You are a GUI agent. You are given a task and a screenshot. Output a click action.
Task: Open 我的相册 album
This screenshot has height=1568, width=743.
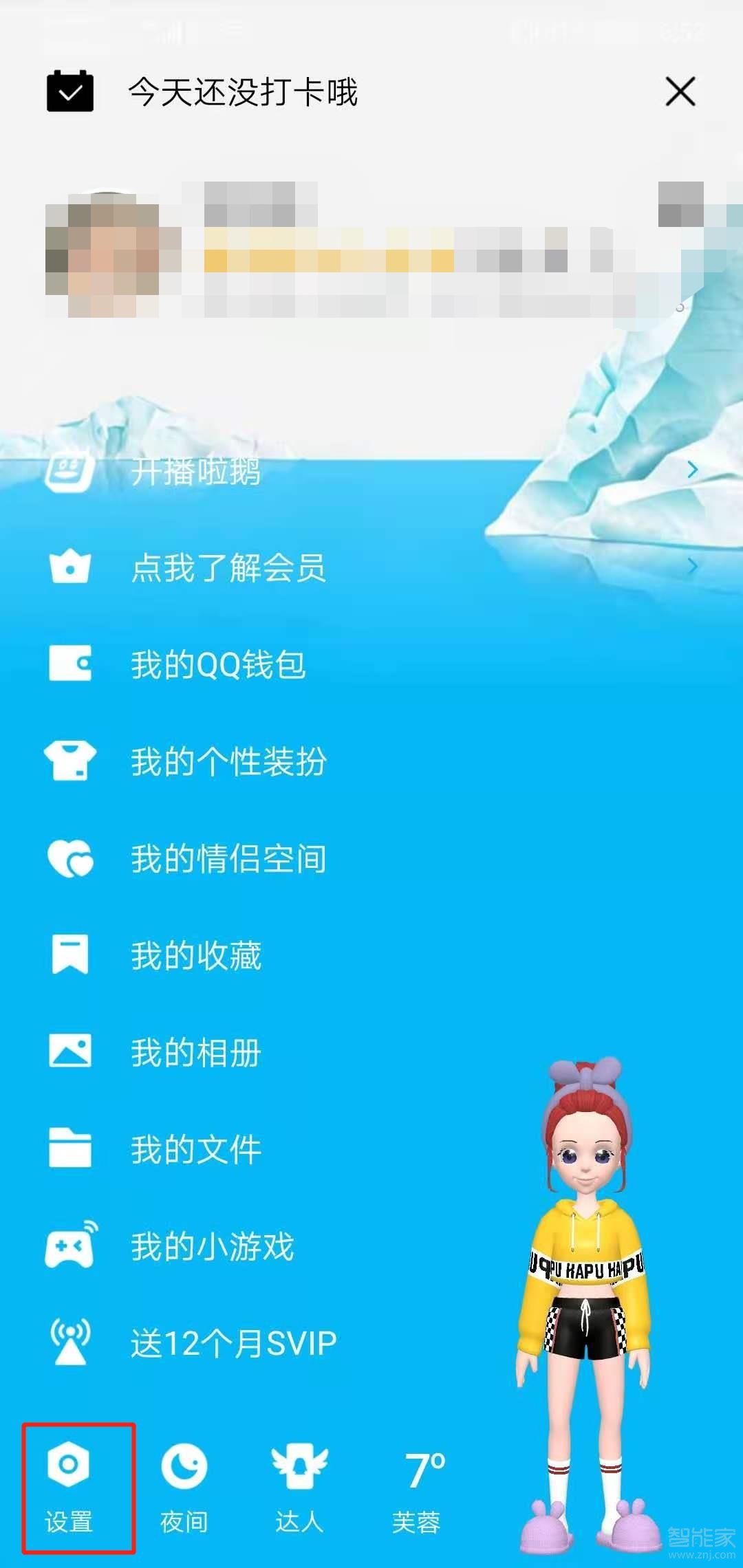pyautogui.click(x=196, y=1053)
